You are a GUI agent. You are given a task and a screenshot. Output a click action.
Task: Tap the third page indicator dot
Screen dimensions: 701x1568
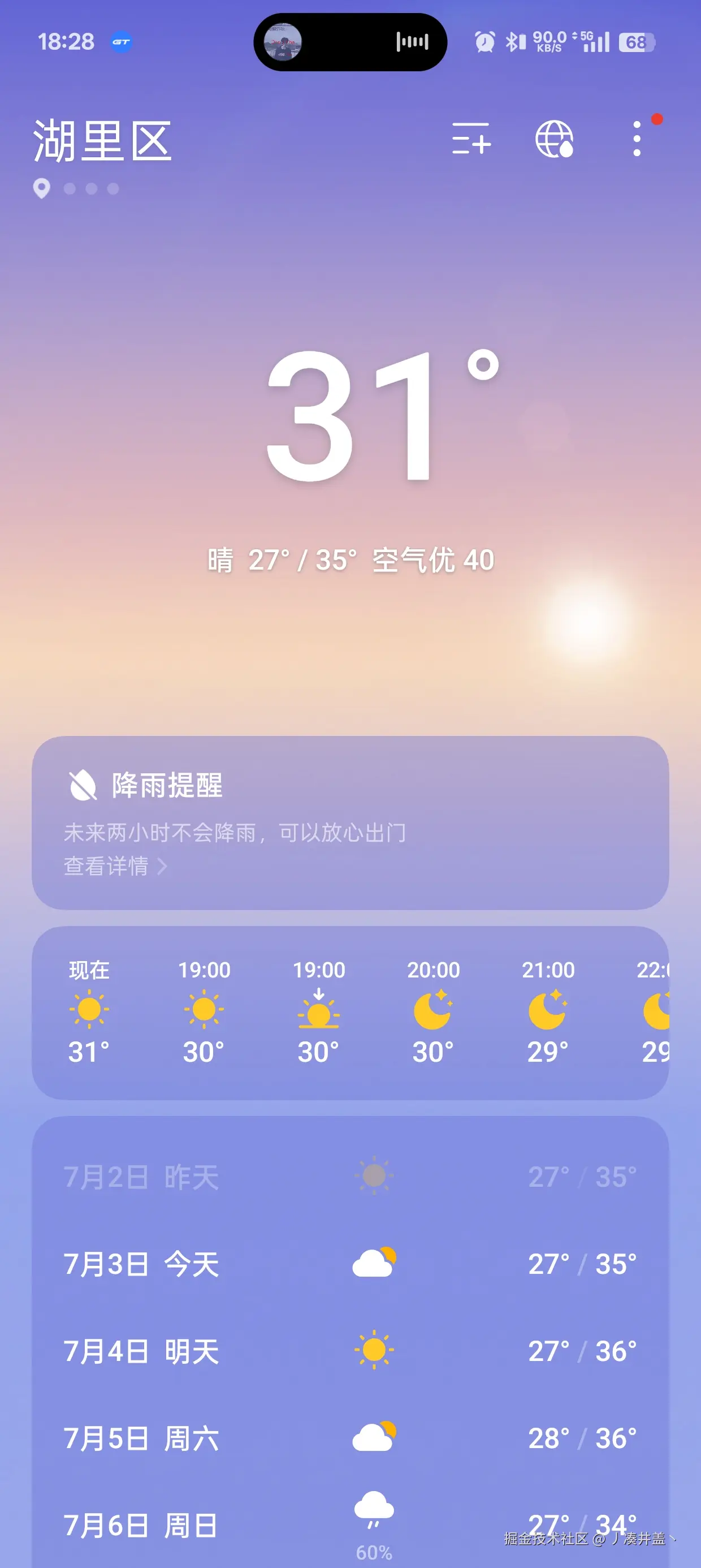pyautogui.click(x=114, y=189)
